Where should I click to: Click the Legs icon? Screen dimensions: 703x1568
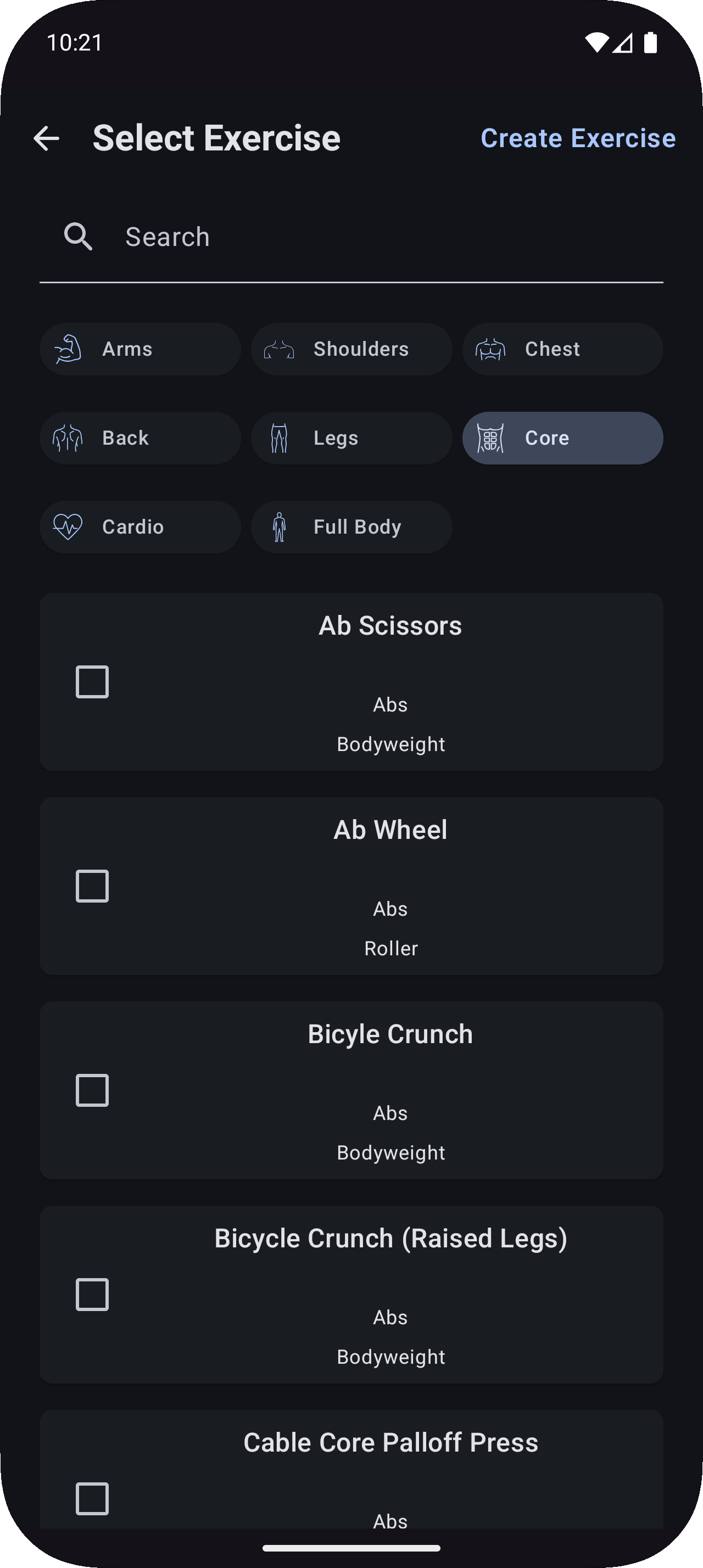click(x=280, y=438)
